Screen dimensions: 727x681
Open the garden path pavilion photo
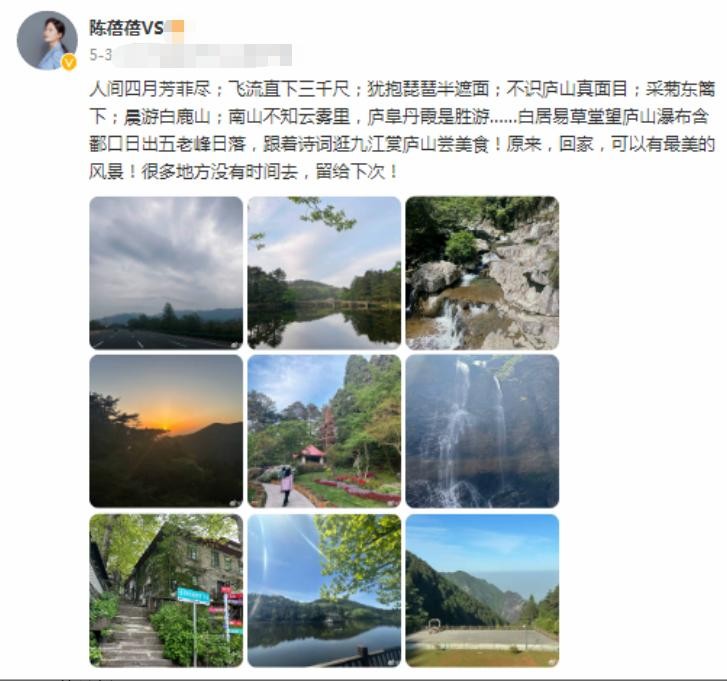[324, 431]
